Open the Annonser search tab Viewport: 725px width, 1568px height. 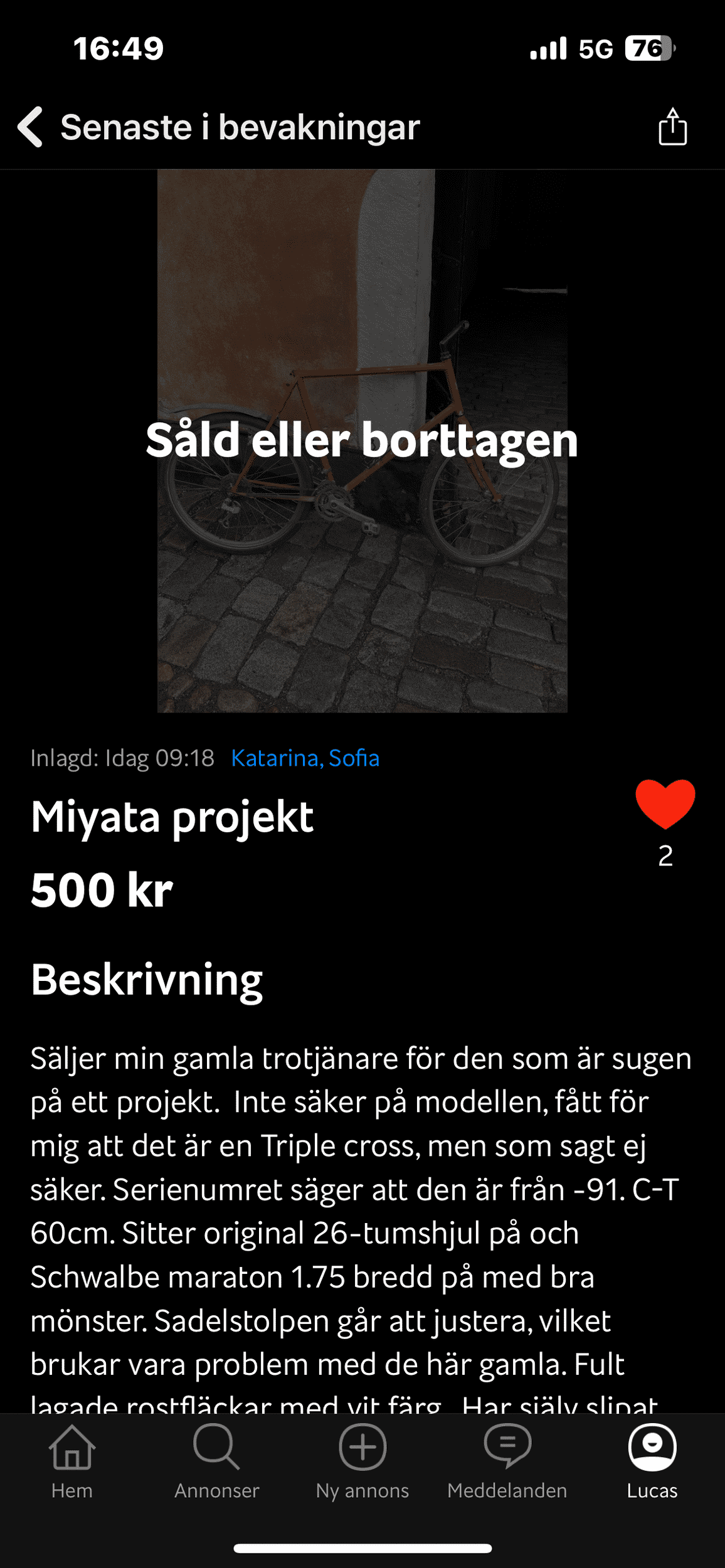[x=216, y=1460]
